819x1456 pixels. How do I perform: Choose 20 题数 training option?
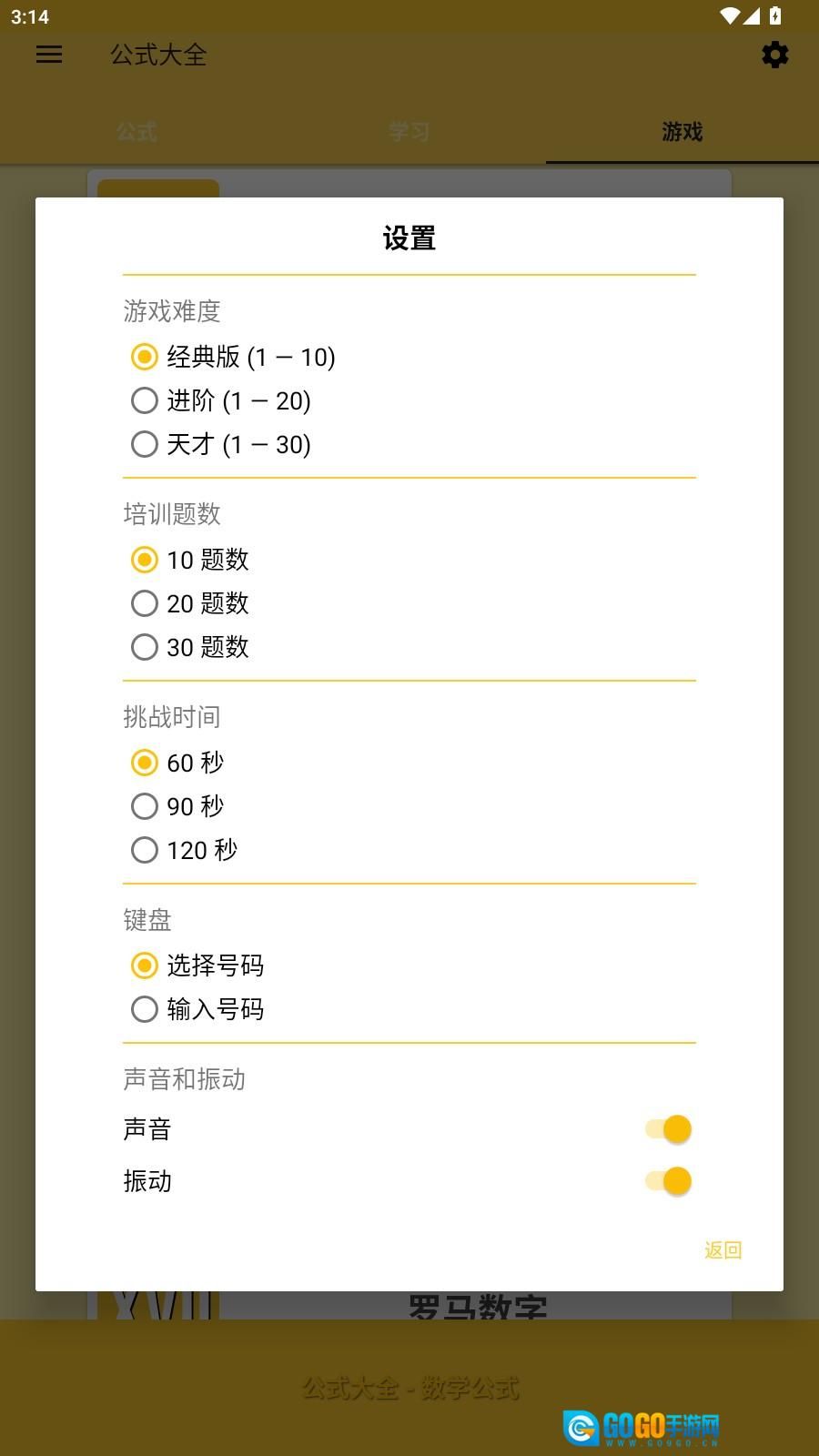point(145,603)
